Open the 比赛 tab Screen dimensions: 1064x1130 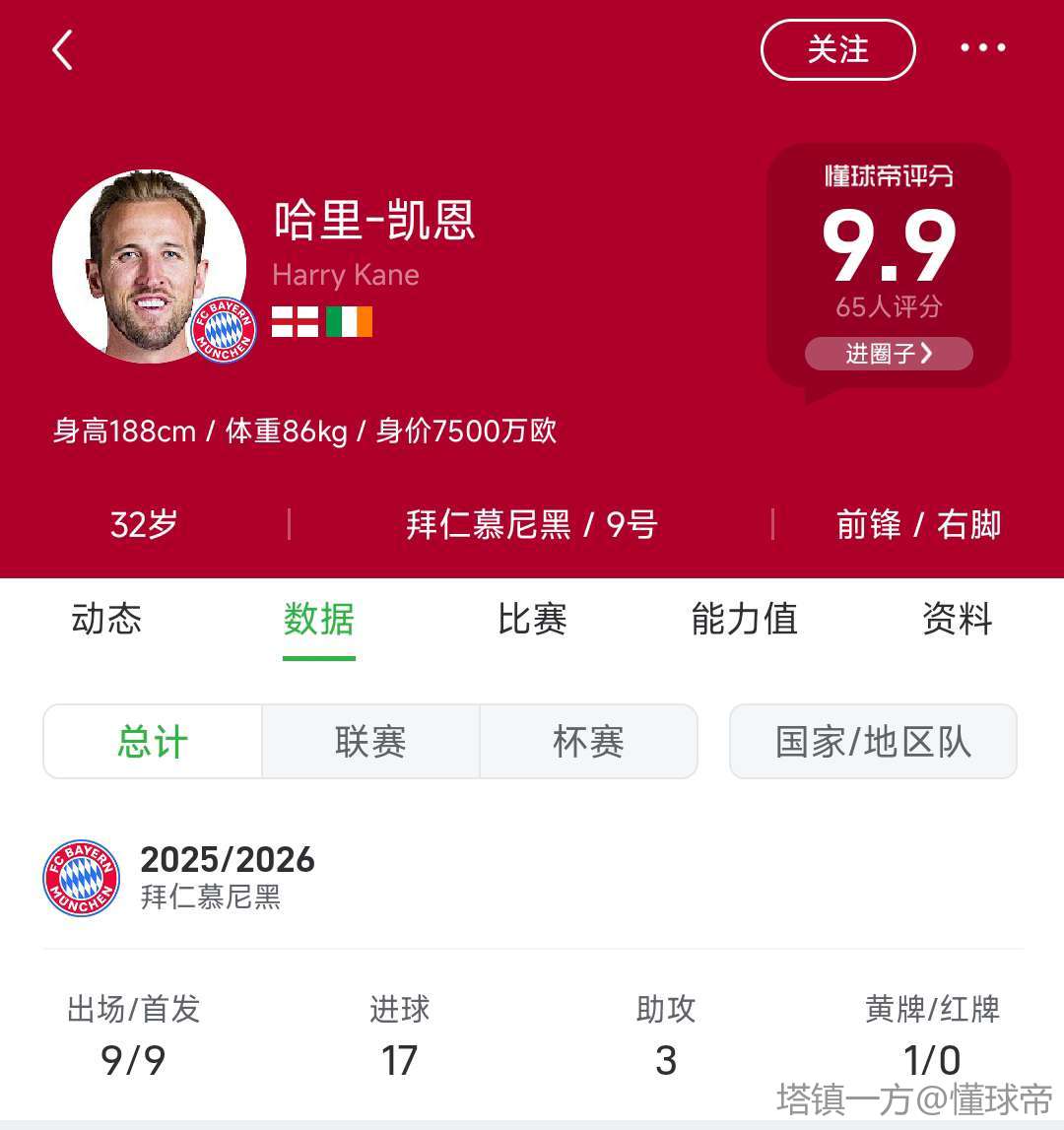tap(532, 620)
